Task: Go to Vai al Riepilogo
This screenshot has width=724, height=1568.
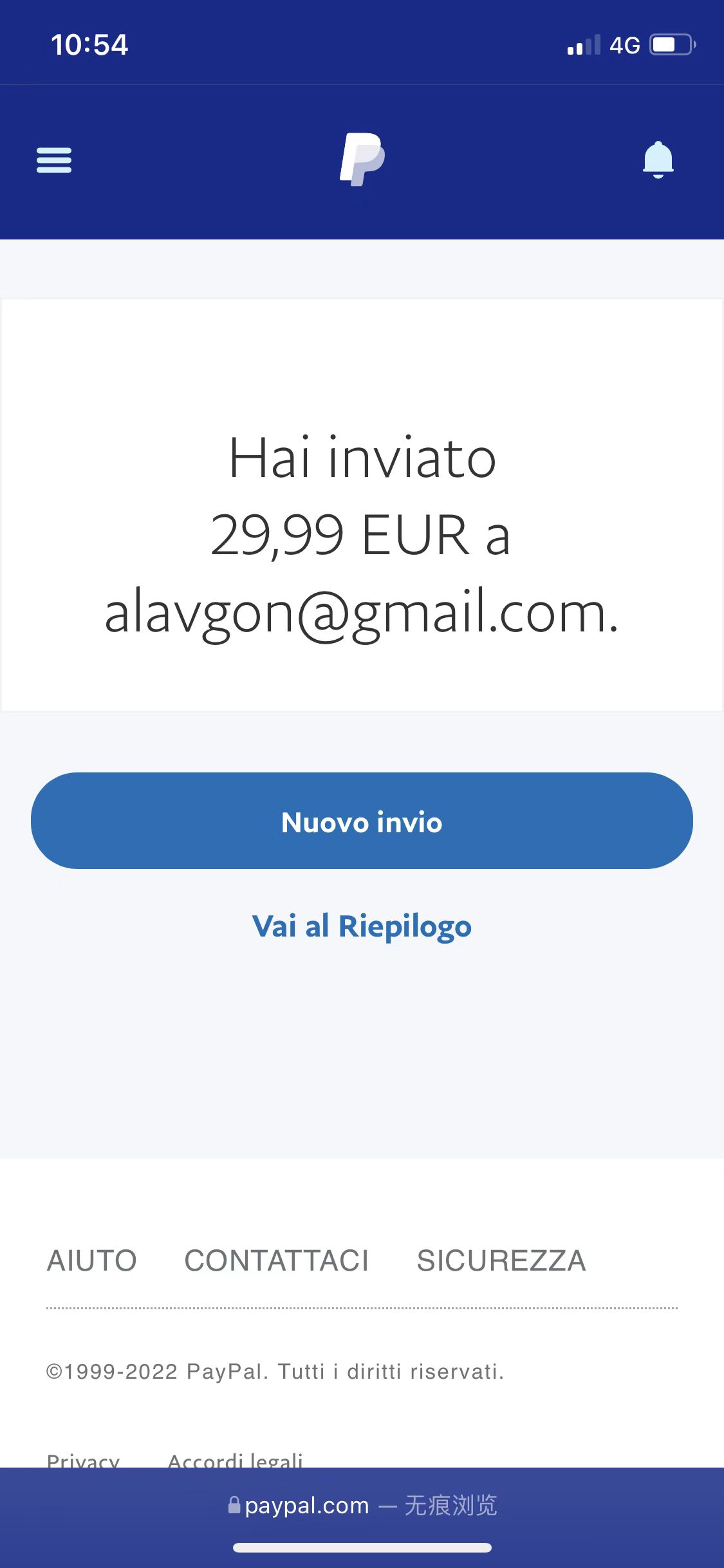Action: coord(362,926)
